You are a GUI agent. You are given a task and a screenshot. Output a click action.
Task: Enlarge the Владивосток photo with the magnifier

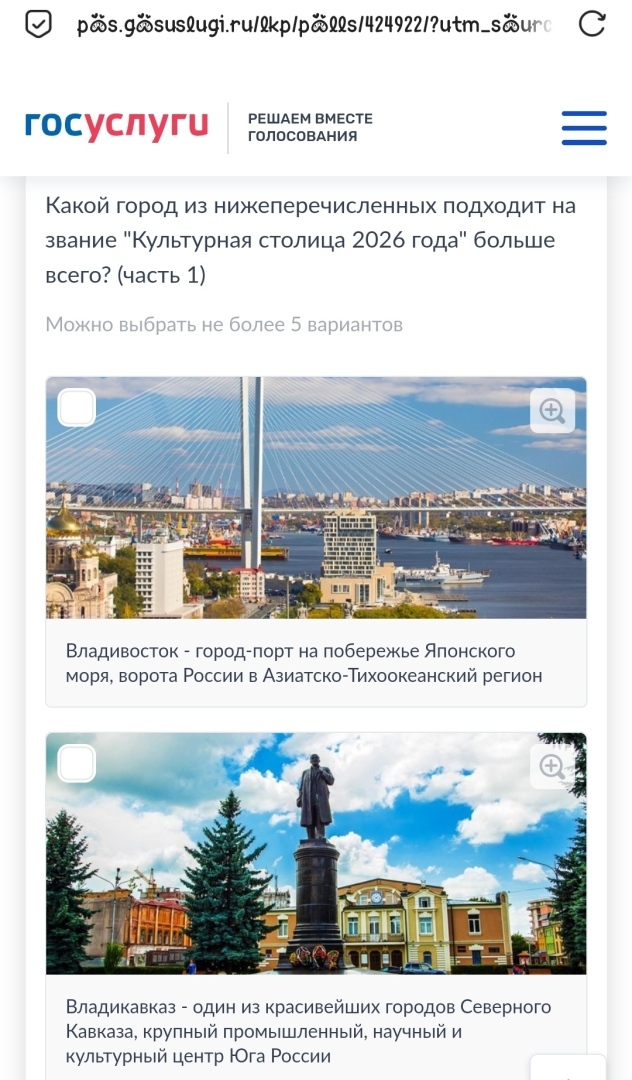tap(552, 410)
